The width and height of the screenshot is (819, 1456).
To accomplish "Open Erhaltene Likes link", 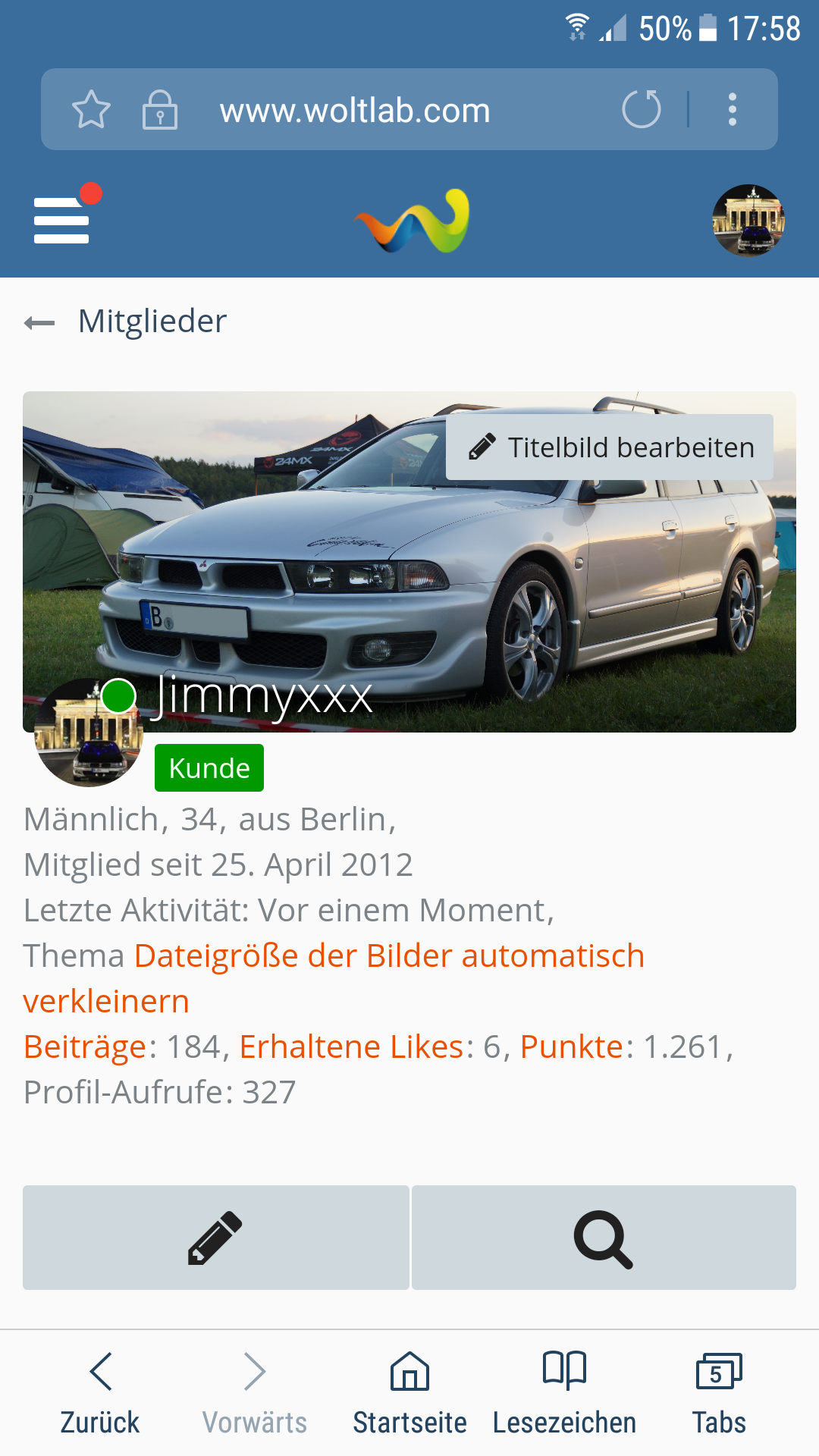I will 351,1047.
